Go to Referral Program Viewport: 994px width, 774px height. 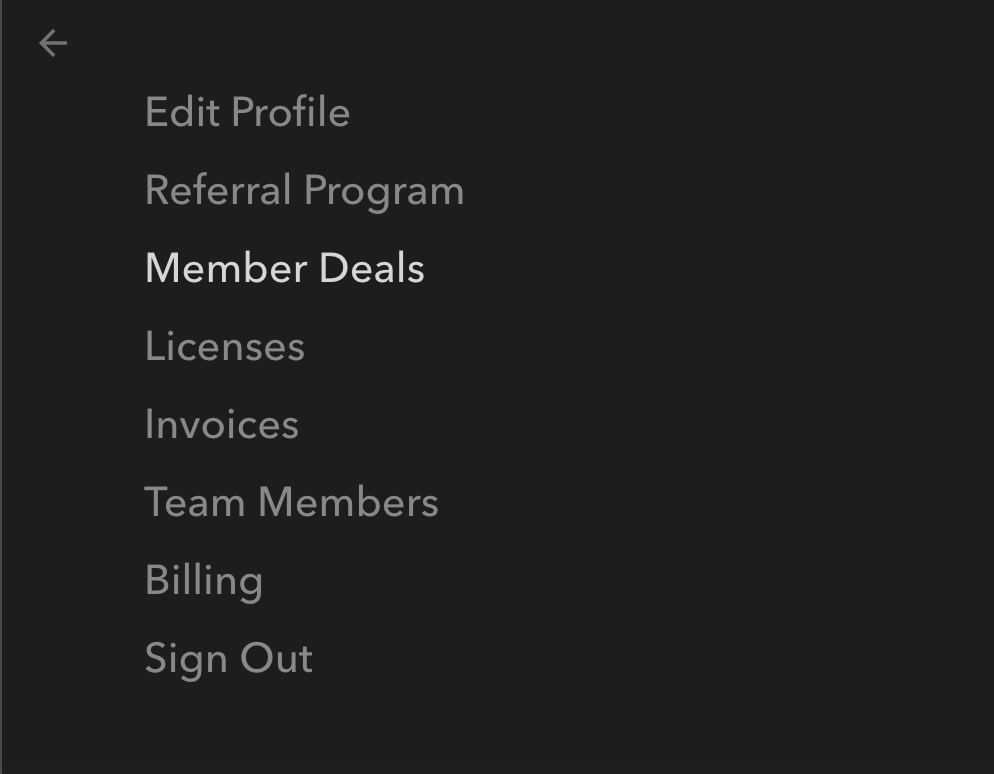[x=304, y=190]
